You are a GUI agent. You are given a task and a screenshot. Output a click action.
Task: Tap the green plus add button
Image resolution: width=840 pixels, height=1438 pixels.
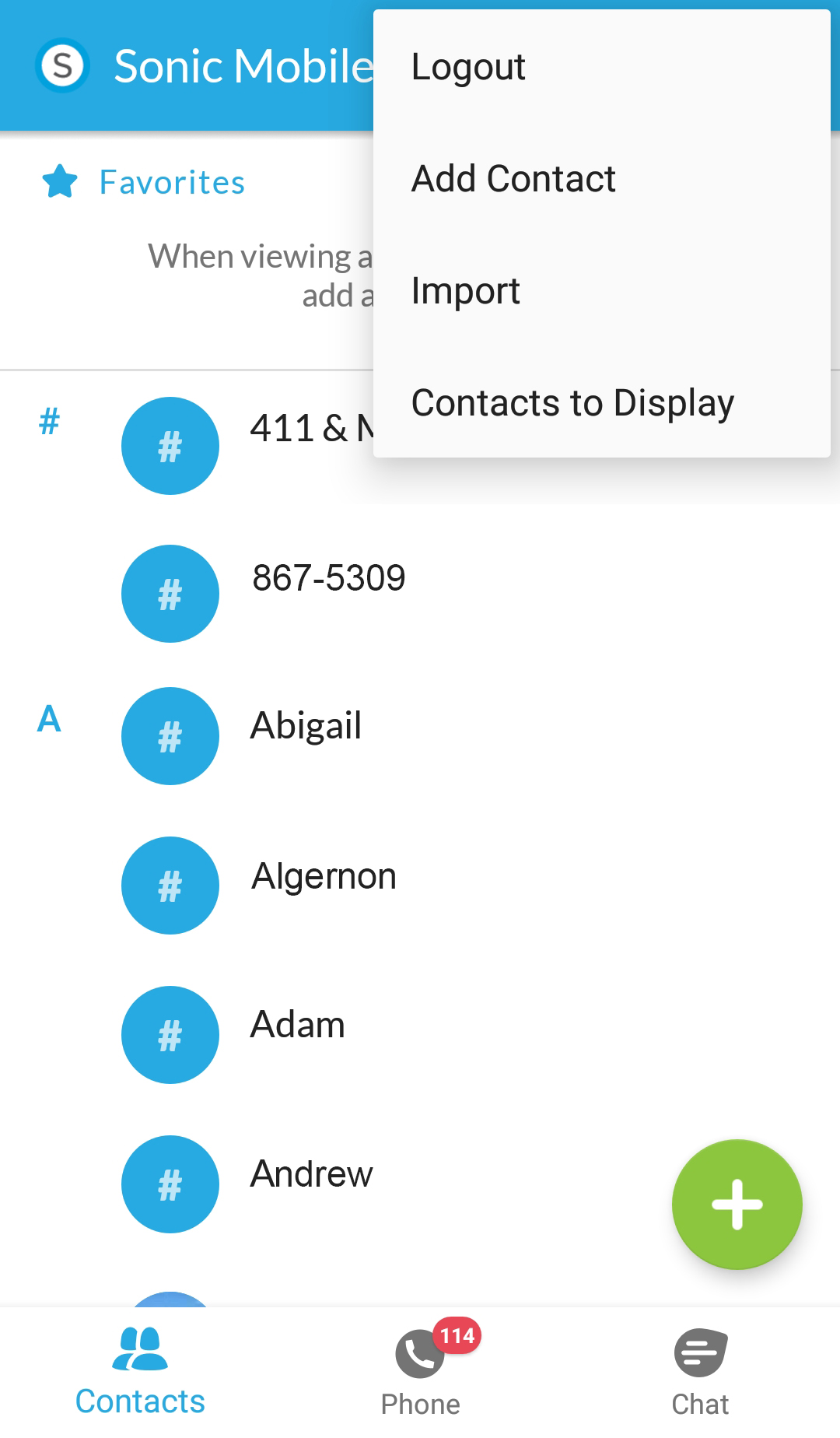tap(737, 1205)
